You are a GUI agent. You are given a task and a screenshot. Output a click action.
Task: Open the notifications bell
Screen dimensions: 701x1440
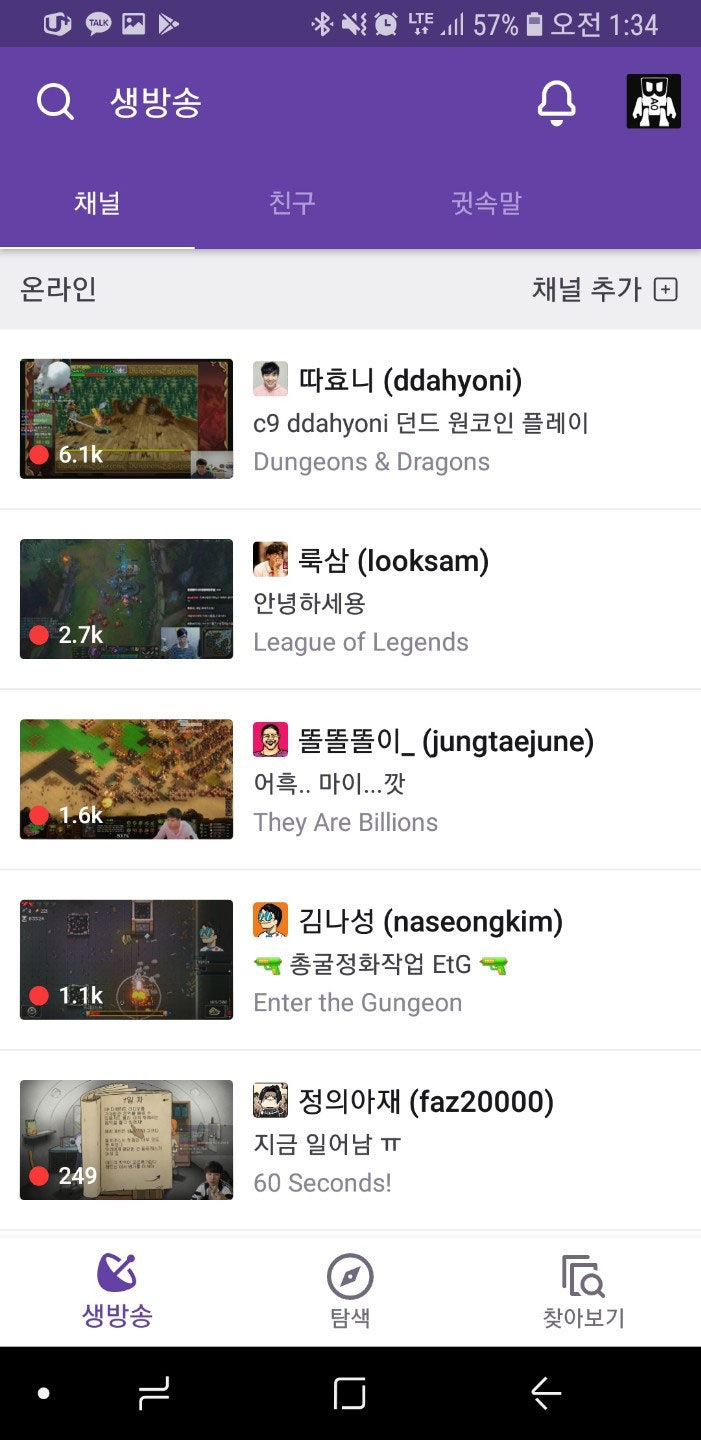(557, 102)
